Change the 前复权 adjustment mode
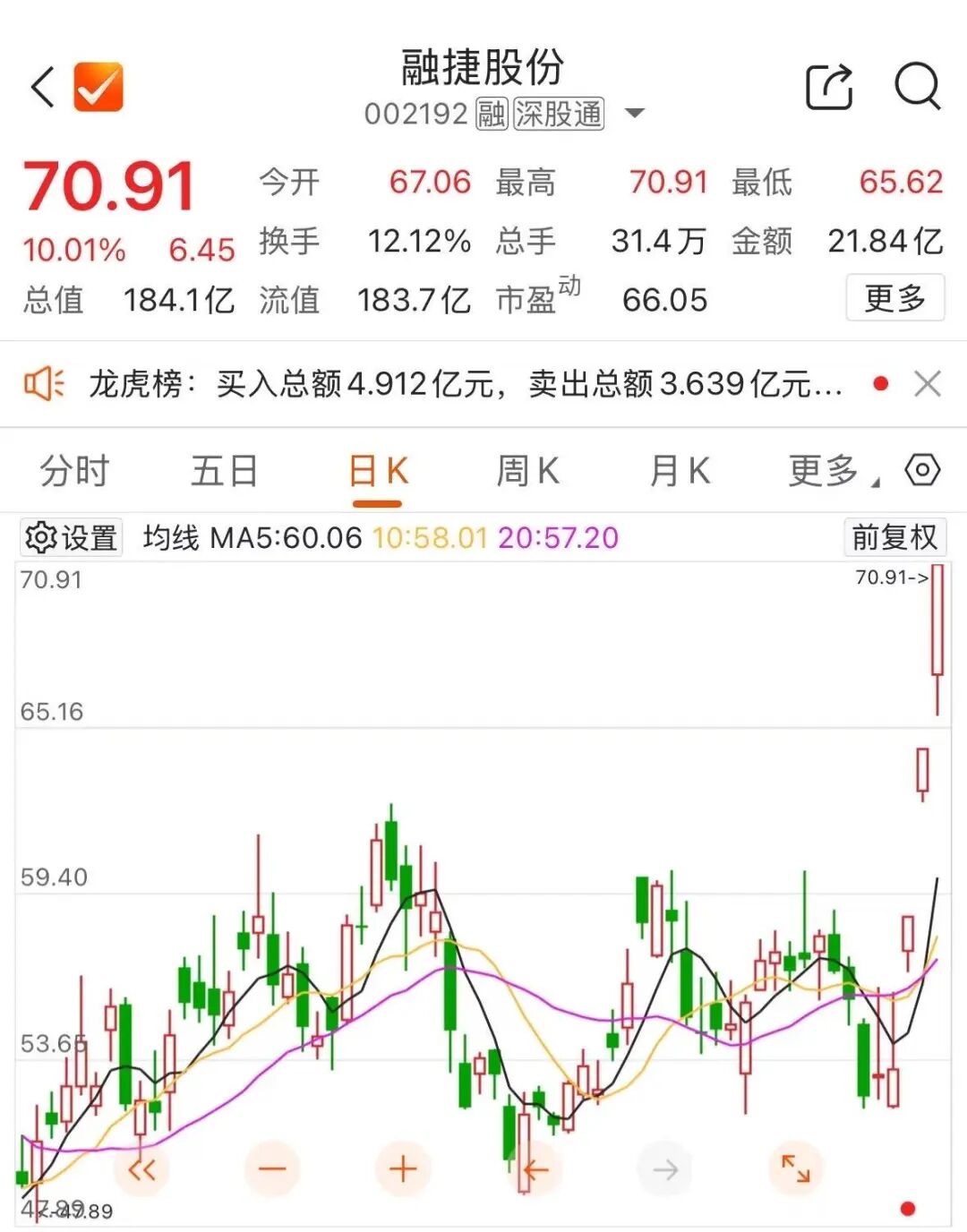The width and height of the screenshot is (967, 1232). pos(894,537)
